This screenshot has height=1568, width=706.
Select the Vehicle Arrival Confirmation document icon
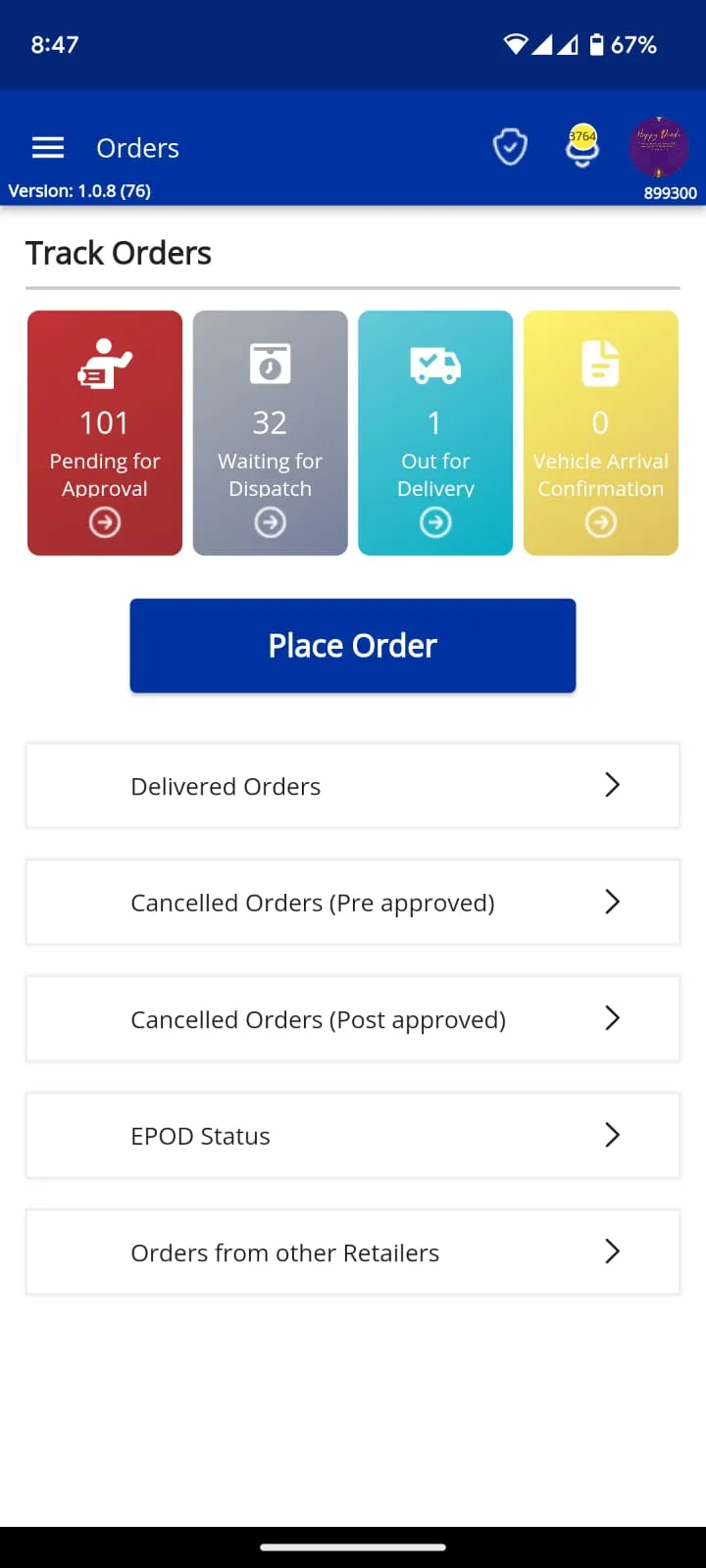[600, 364]
